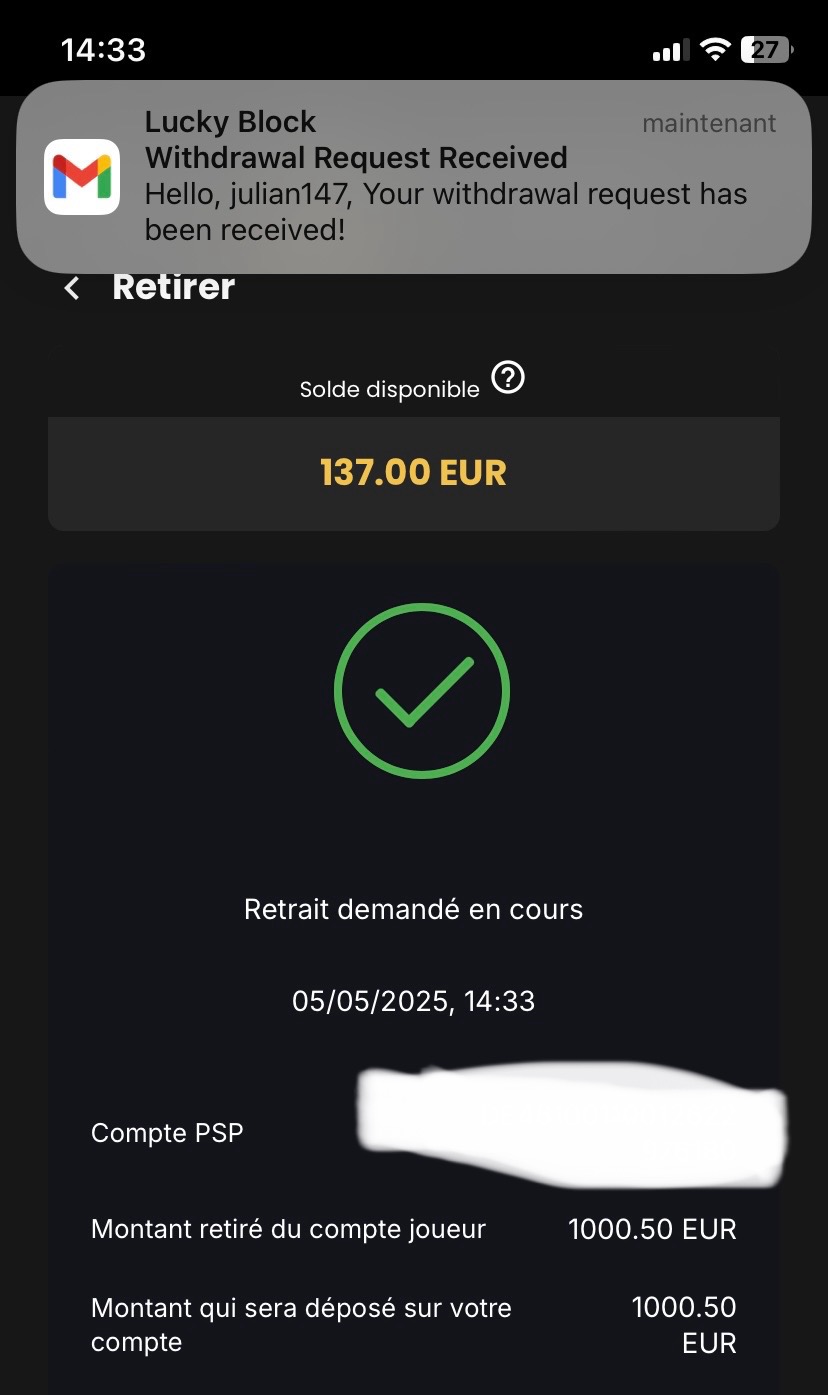
Task: Go back from the Retirer screen
Action: (x=72, y=288)
